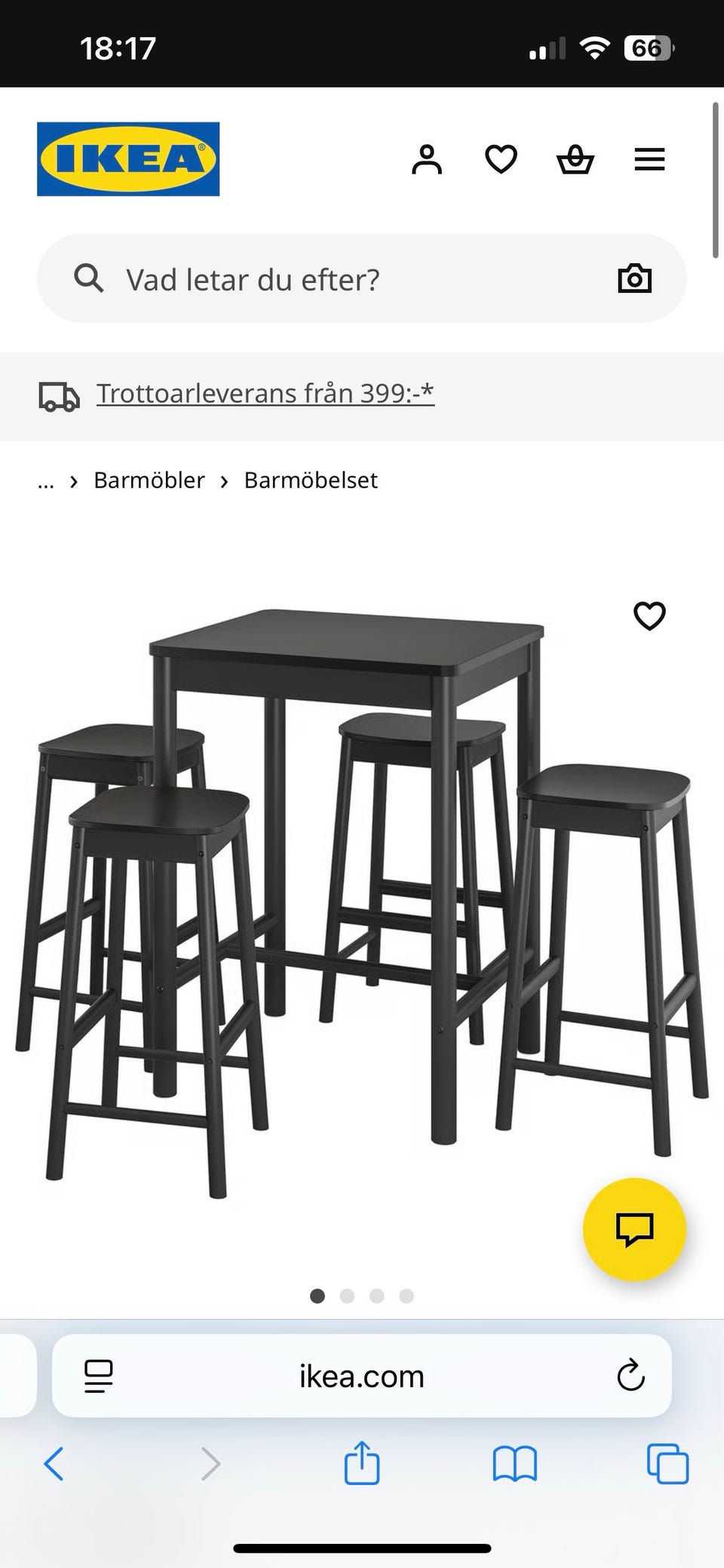Click the magnifying glass search icon

point(88,278)
